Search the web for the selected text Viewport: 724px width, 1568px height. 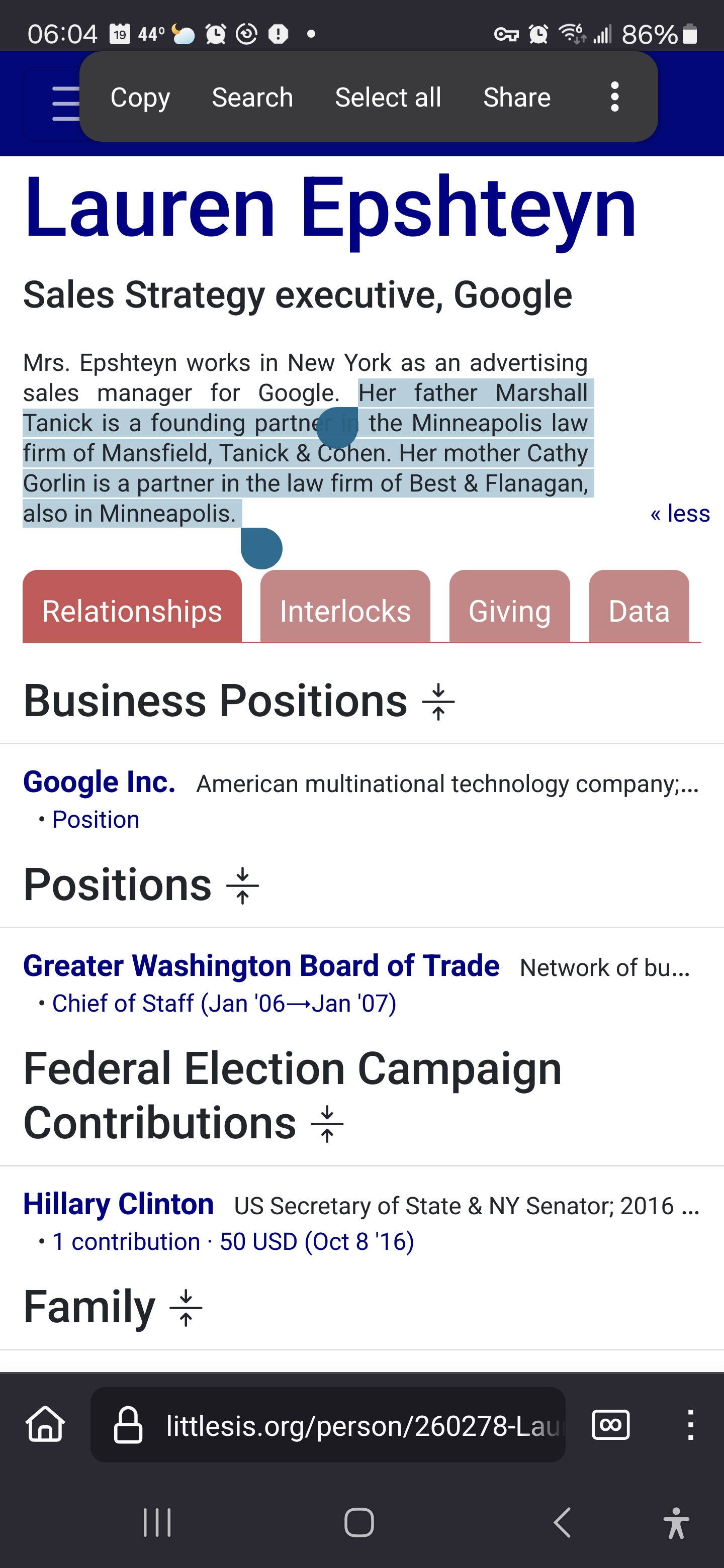click(252, 97)
